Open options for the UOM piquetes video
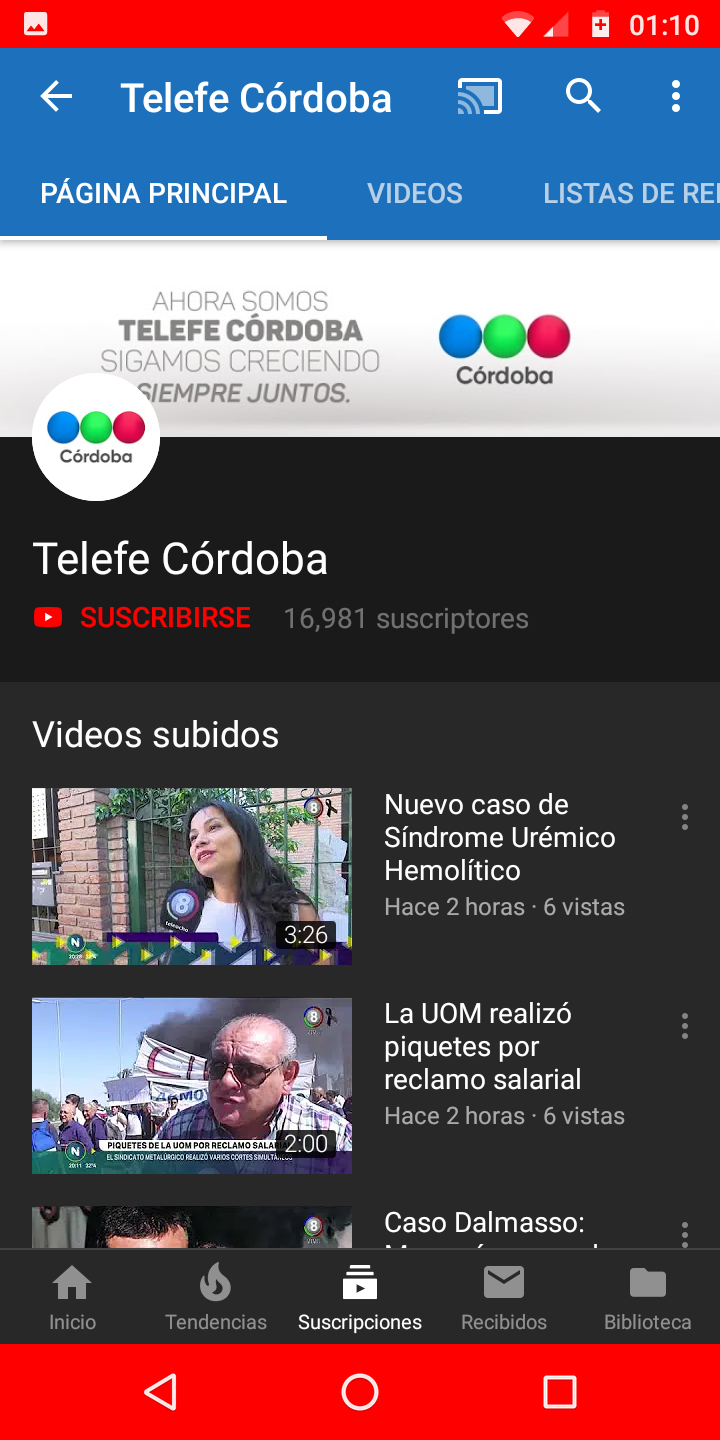Screen dimensions: 720x1440 [x=685, y=1026]
